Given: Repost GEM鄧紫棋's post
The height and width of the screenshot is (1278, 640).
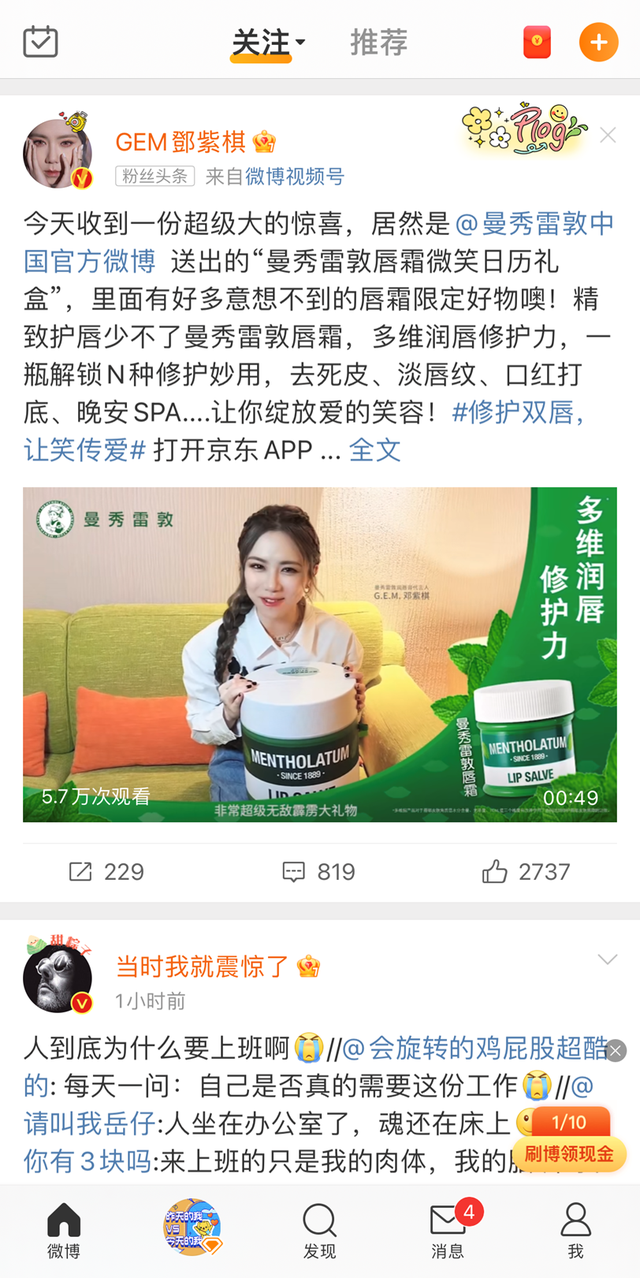Looking at the screenshot, I should [106, 872].
